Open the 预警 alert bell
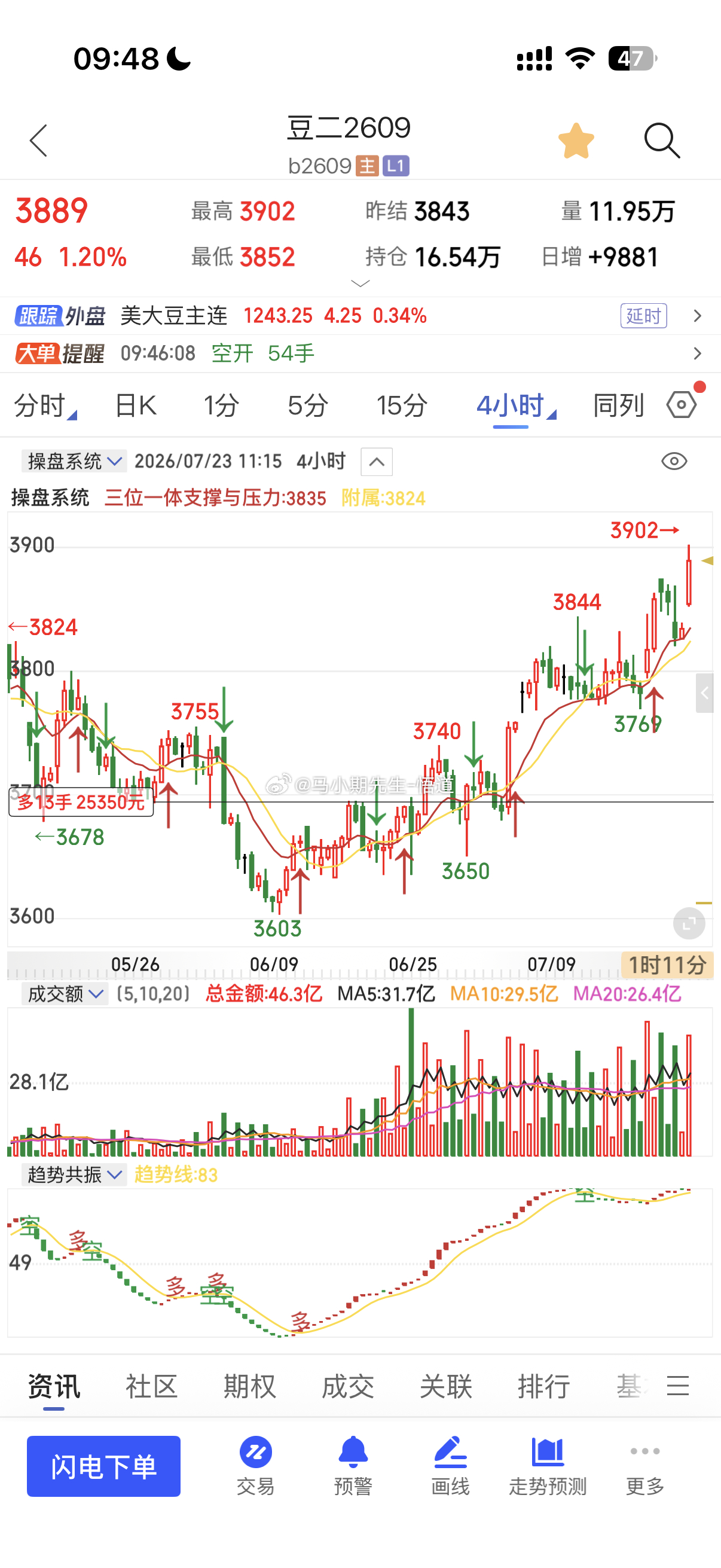Viewport: 721px width, 1568px height. pyautogui.click(x=353, y=1466)
